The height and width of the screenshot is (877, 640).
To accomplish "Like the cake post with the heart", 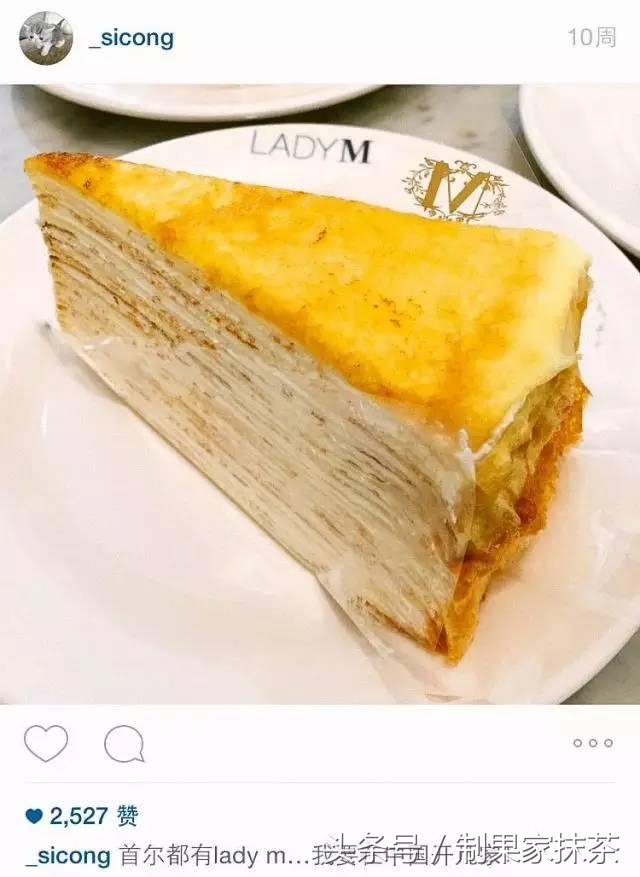I will [x=46, y=743].
